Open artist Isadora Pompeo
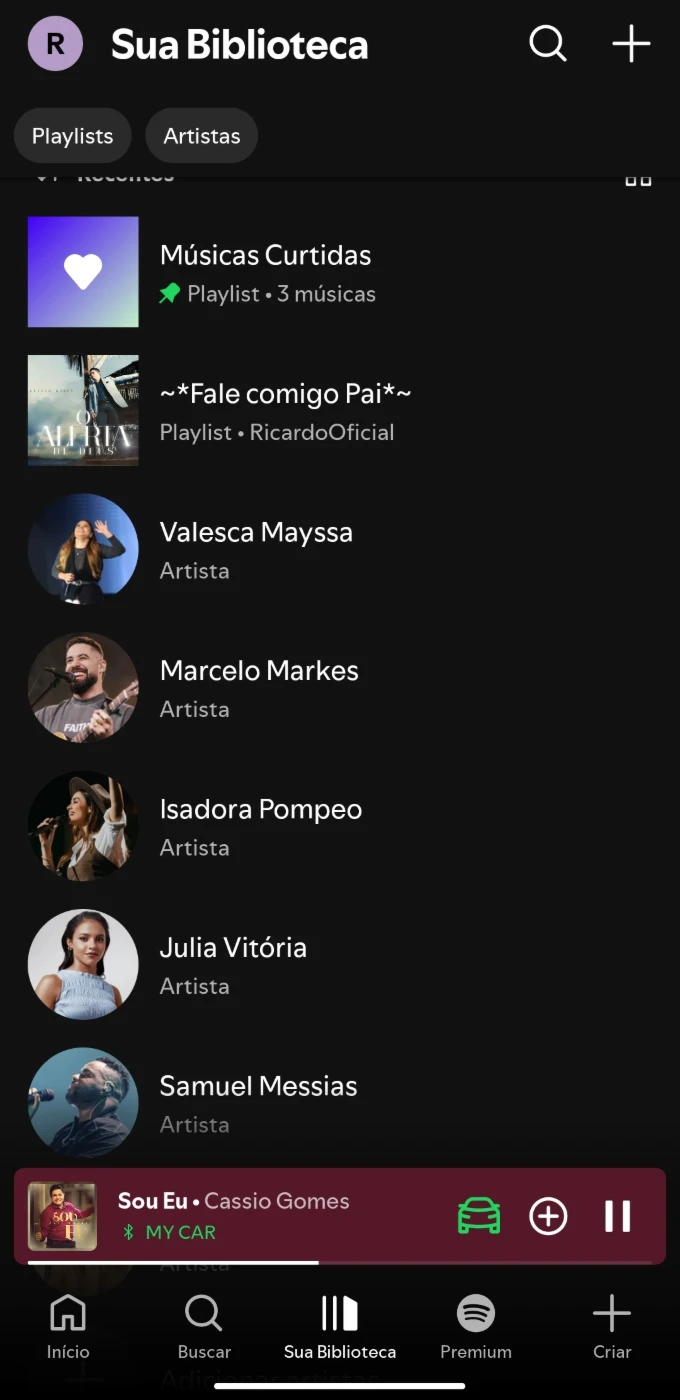680x1400 pixels. [260, 826]
